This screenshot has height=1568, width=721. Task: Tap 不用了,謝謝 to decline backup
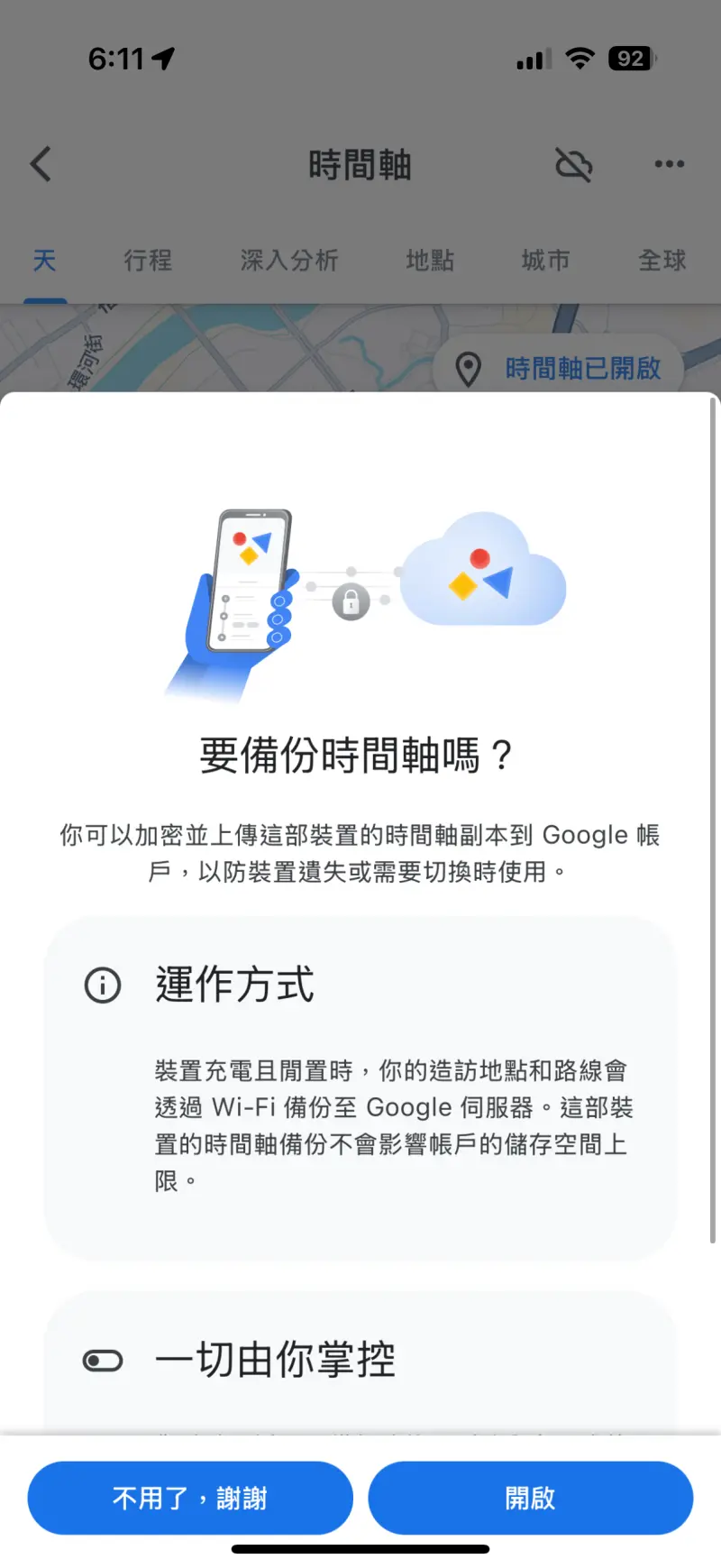point(190,1498)
